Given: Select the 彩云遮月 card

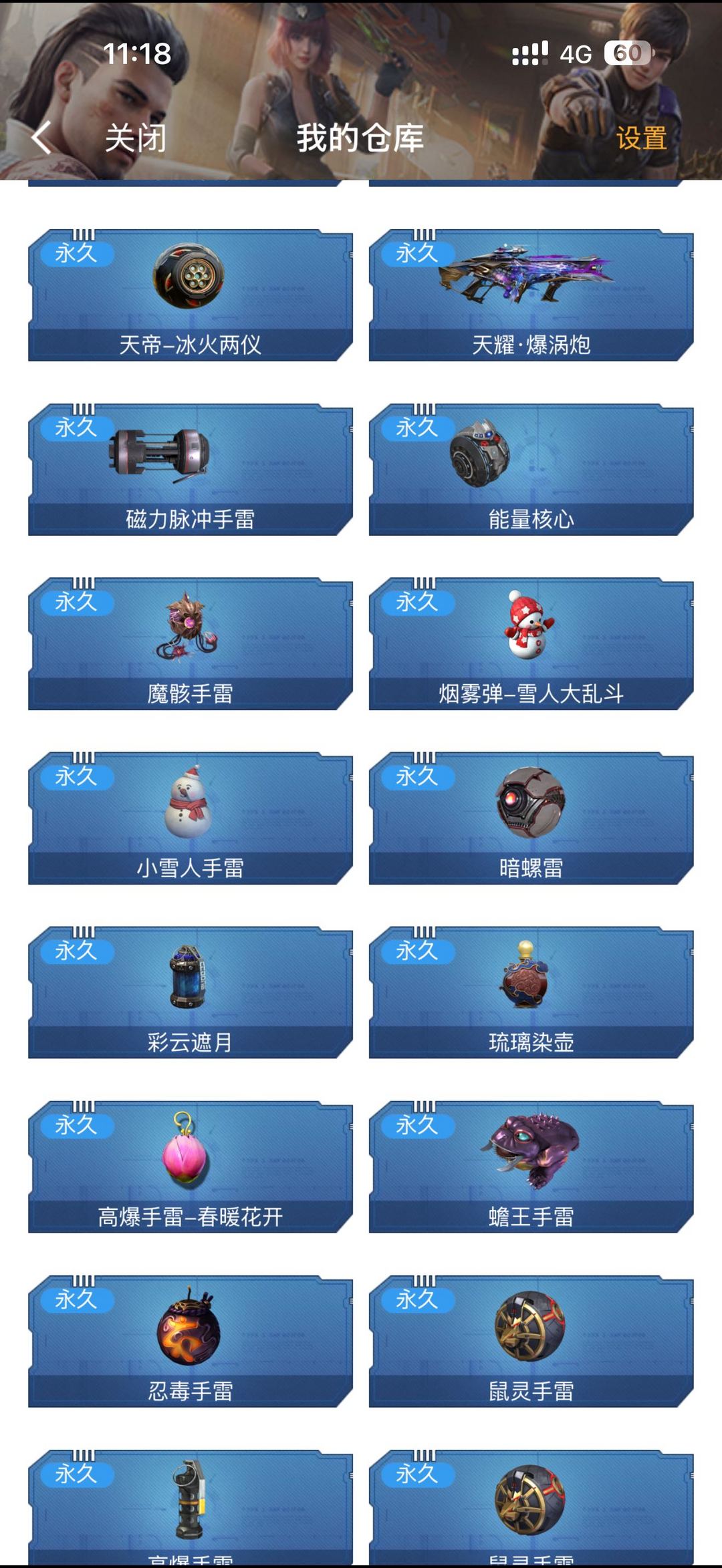Looking at the screenshot, I should pos(190,993).
